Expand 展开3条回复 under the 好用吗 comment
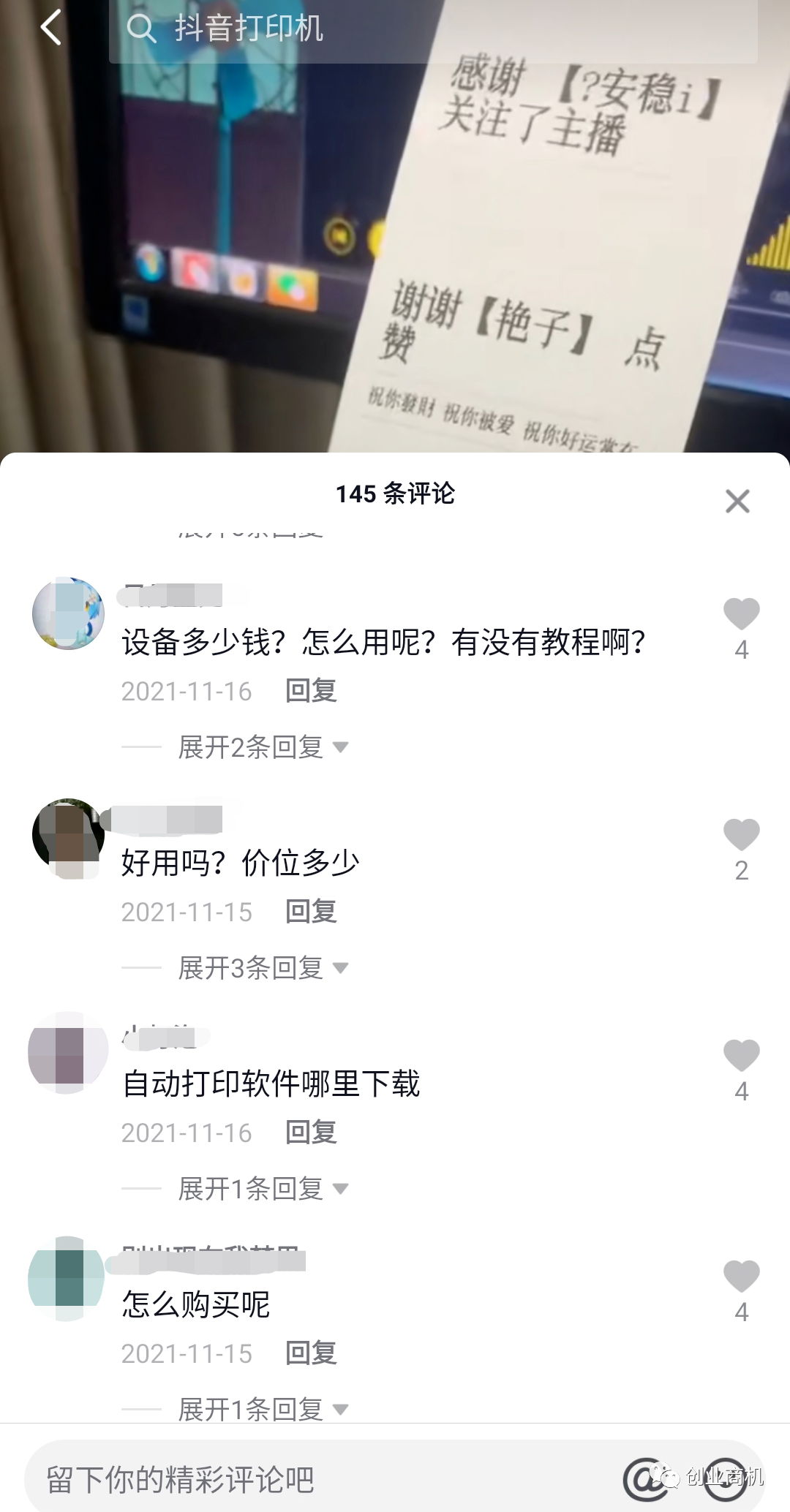The image size is (790, 1512). (x=263, y=968)
